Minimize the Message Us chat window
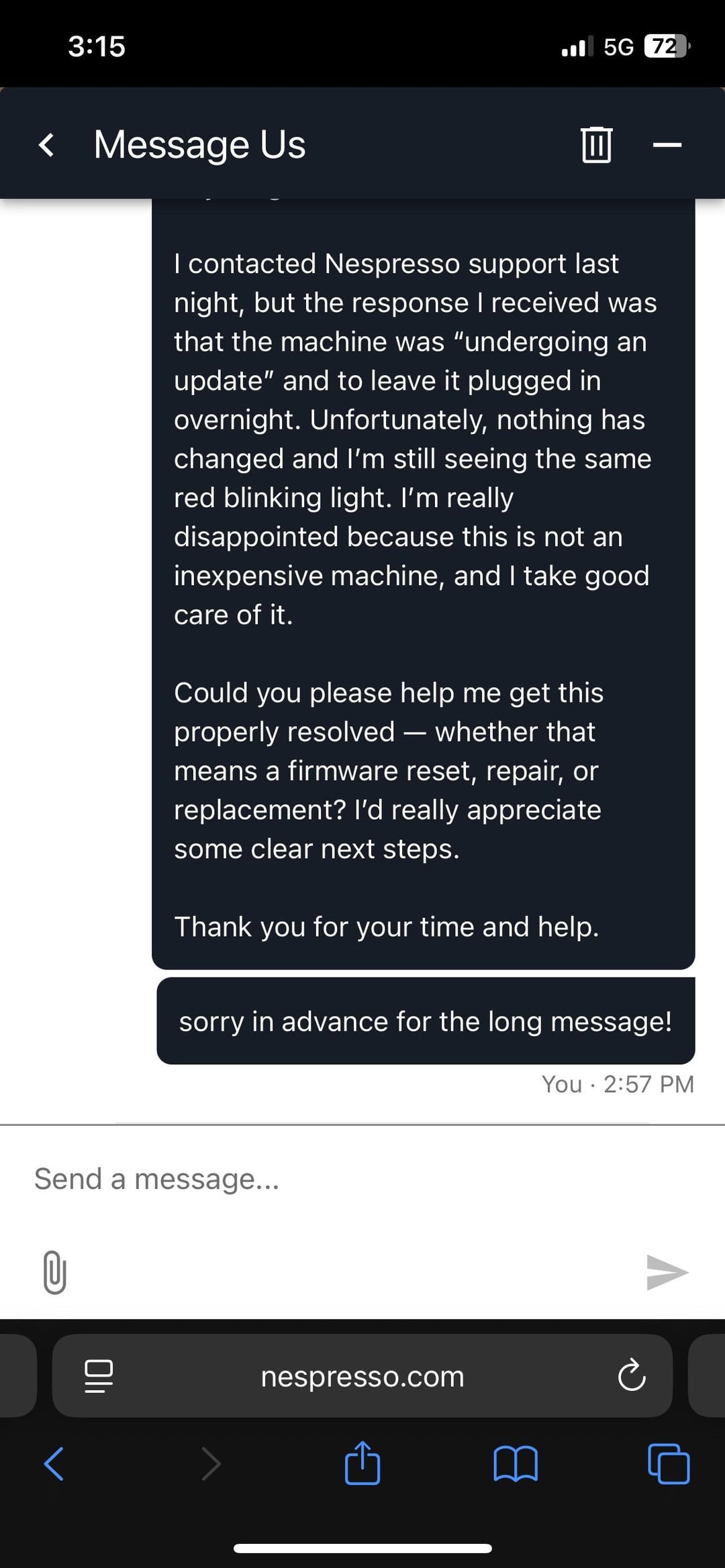The width and height of the screenshot is (725, 1568). pos(667,144)
